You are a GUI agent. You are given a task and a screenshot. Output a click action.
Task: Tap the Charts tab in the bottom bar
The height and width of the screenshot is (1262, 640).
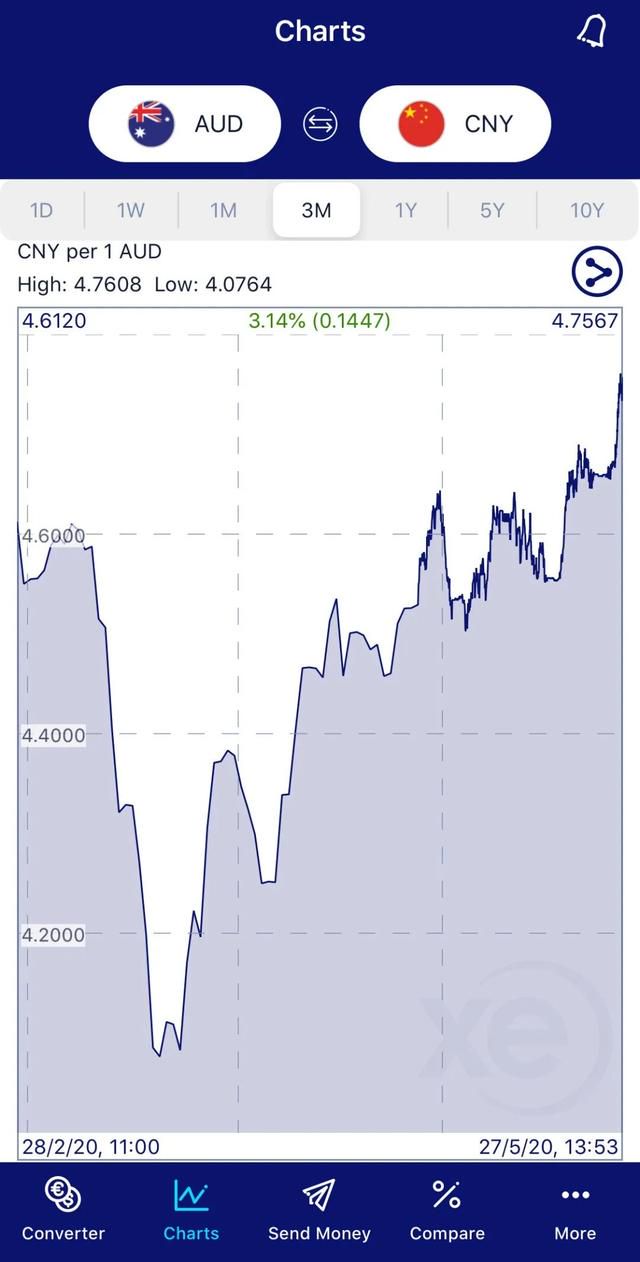tap(191, 1210)
